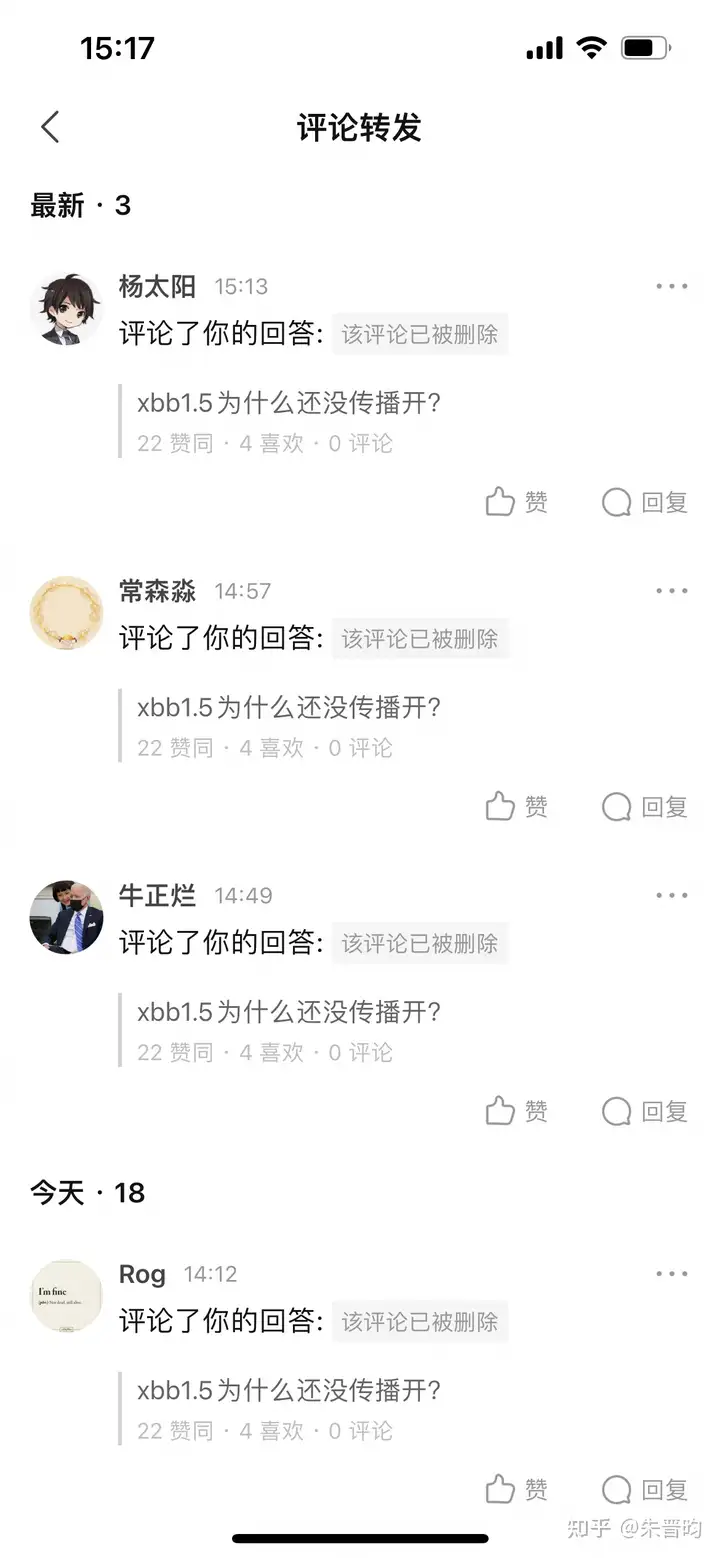Give a 赞 to 常森淼's comment

(516, 806)
